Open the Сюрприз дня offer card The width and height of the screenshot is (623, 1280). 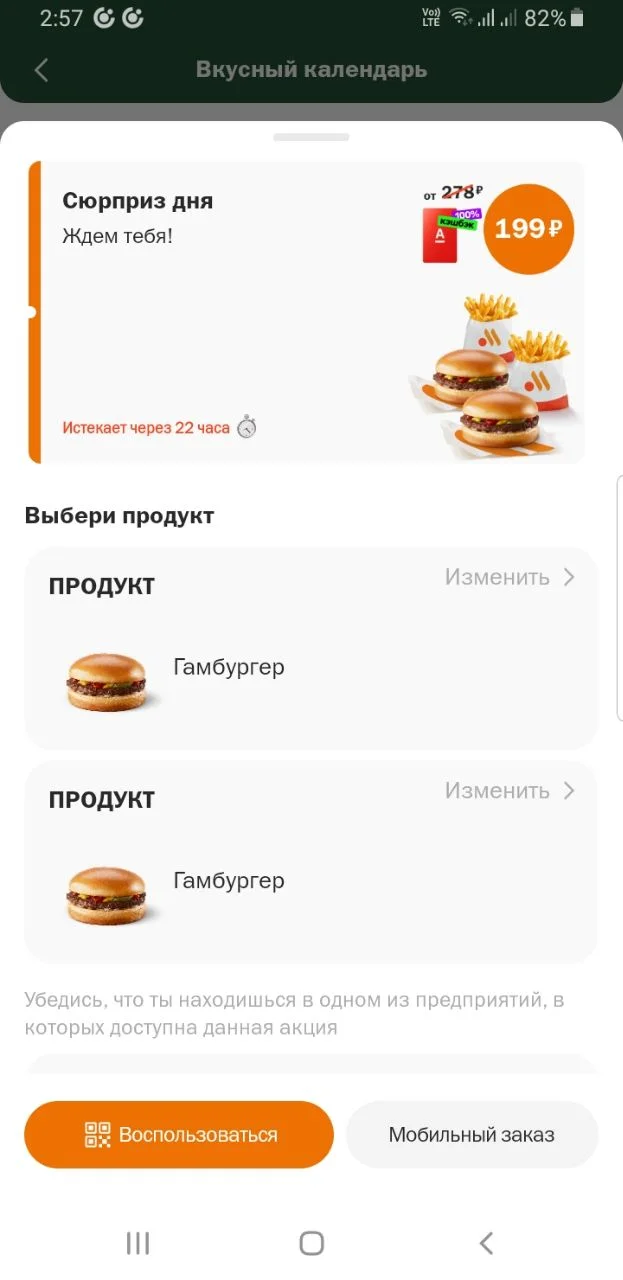click(307, 312)
